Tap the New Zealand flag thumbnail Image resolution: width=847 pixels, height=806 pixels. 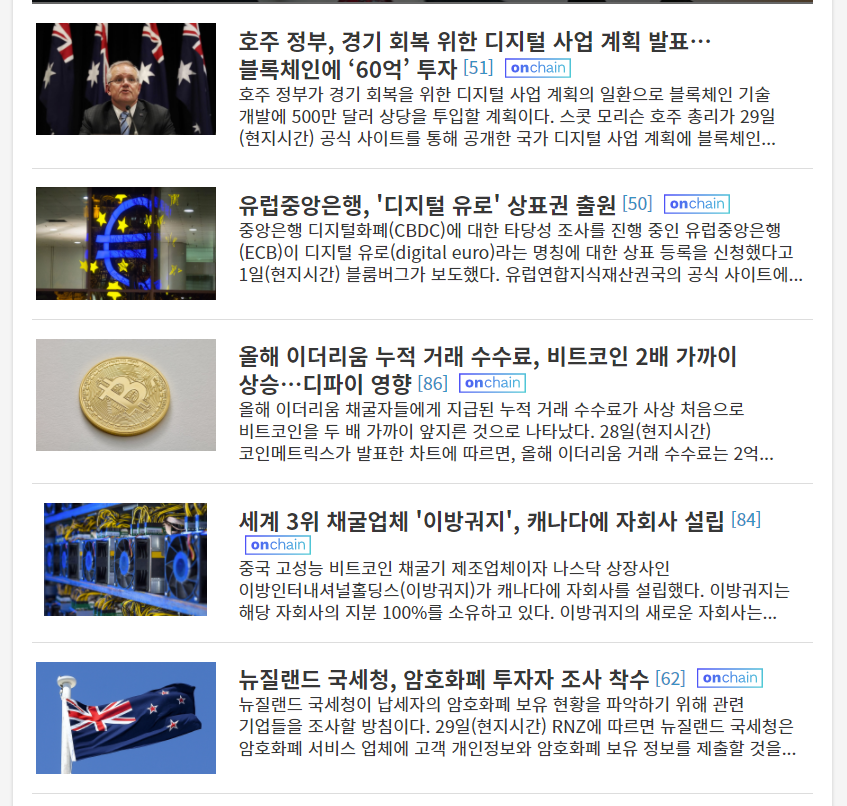pos(125,717)
